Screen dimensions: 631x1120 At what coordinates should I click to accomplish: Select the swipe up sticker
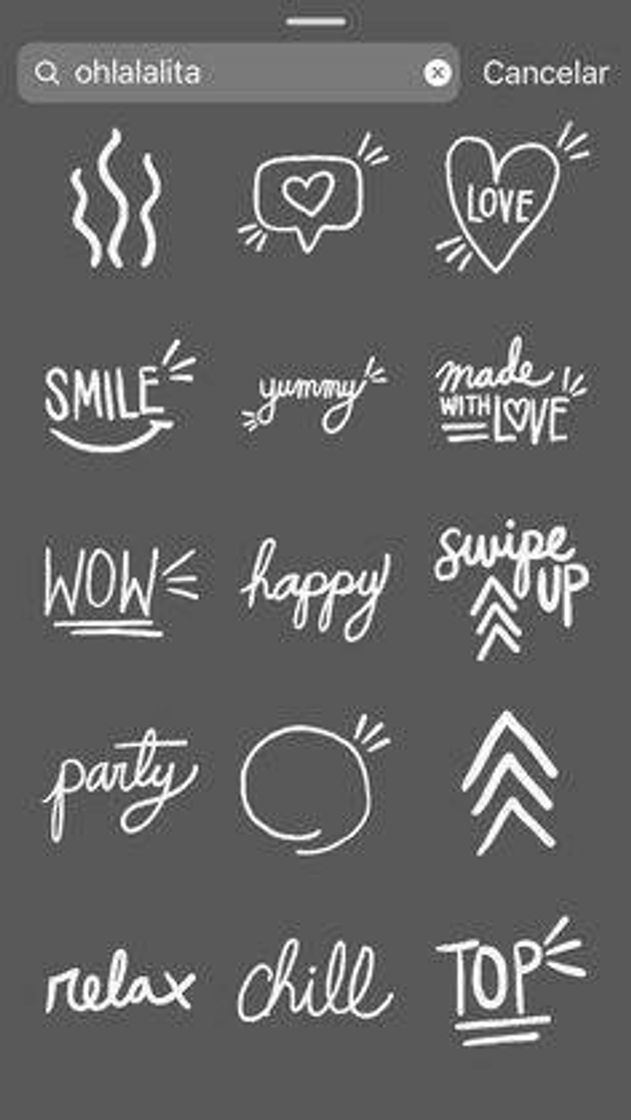(510, 590)
